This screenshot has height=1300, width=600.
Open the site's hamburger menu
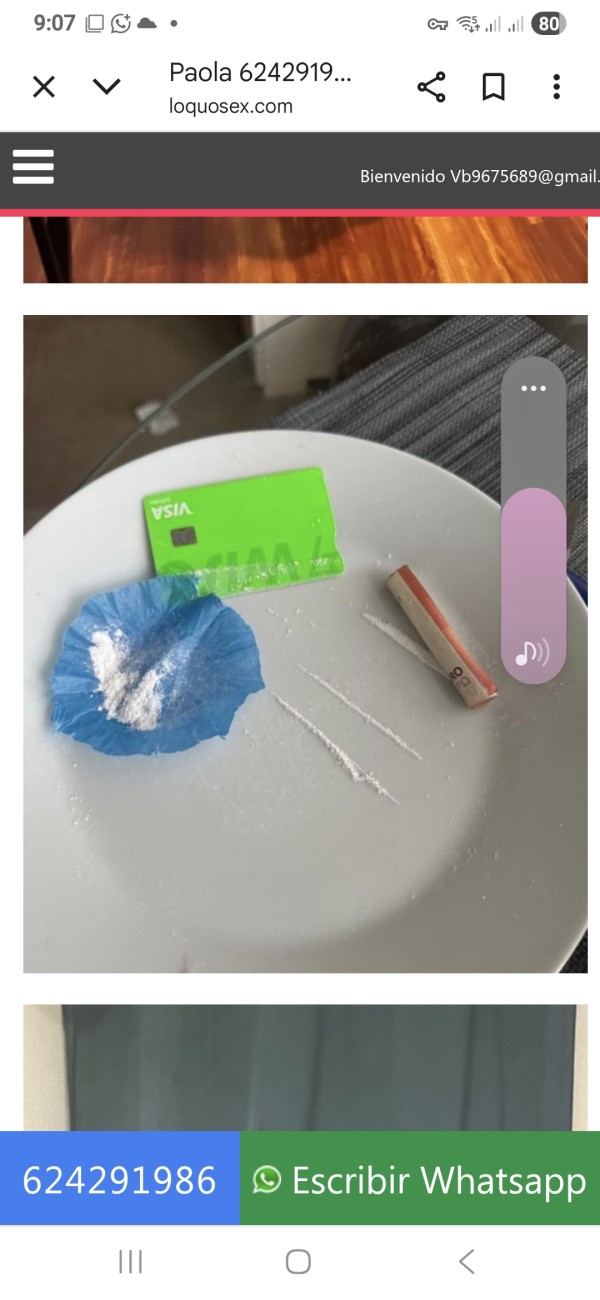point(33,167)
